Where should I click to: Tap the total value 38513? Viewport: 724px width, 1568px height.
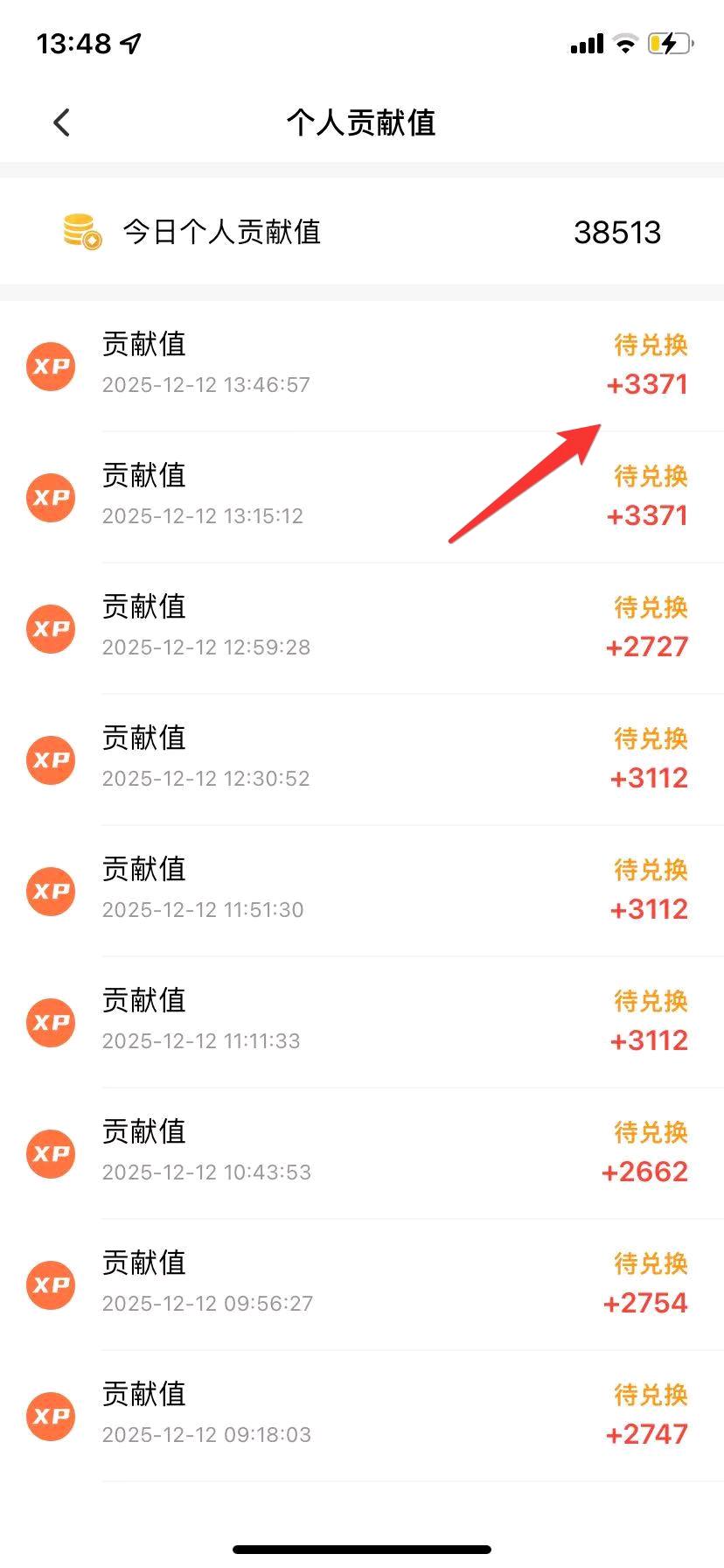[619, 231]
